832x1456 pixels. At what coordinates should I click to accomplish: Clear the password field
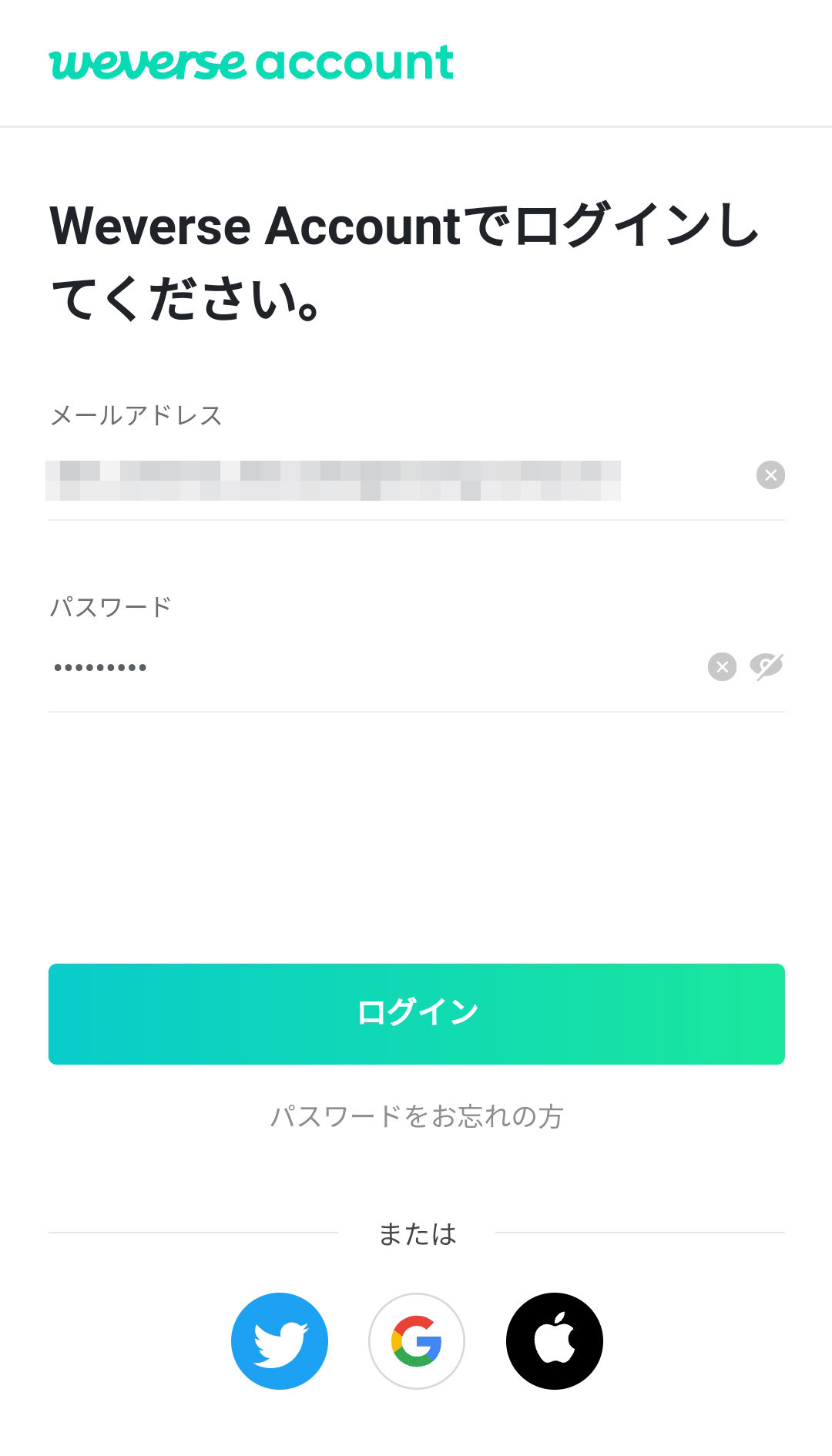722,666
